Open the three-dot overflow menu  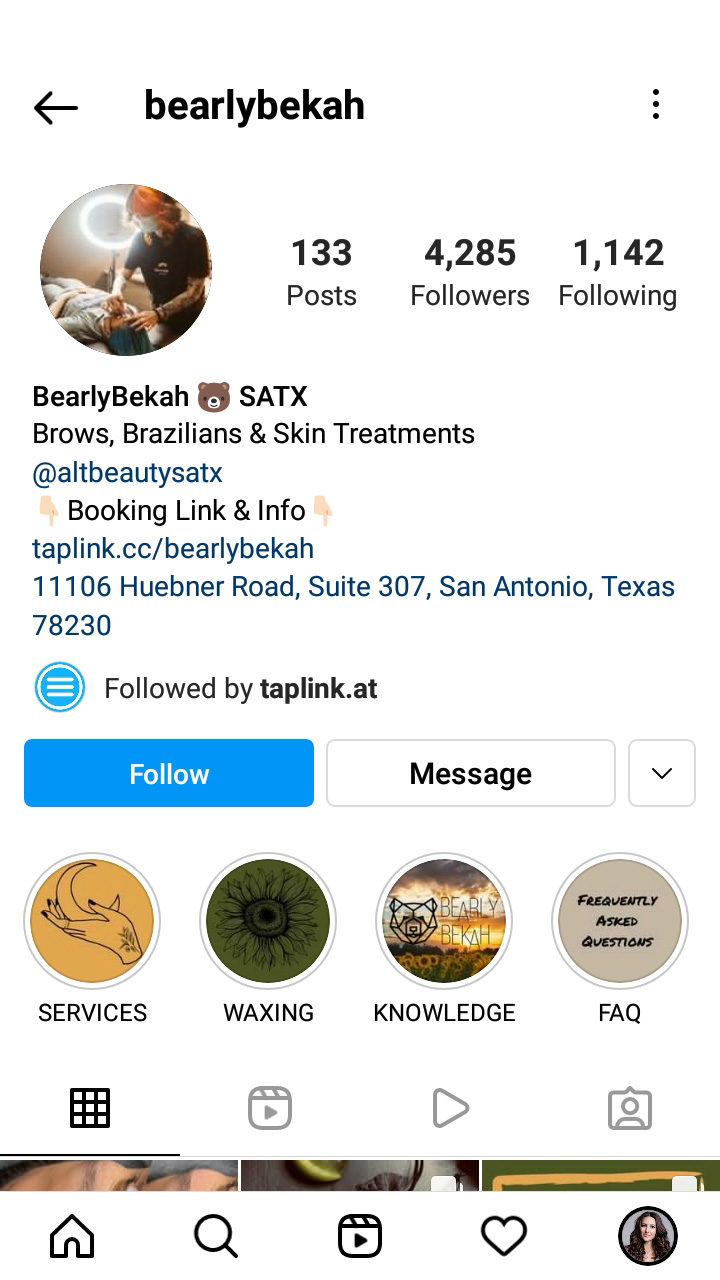655,105
